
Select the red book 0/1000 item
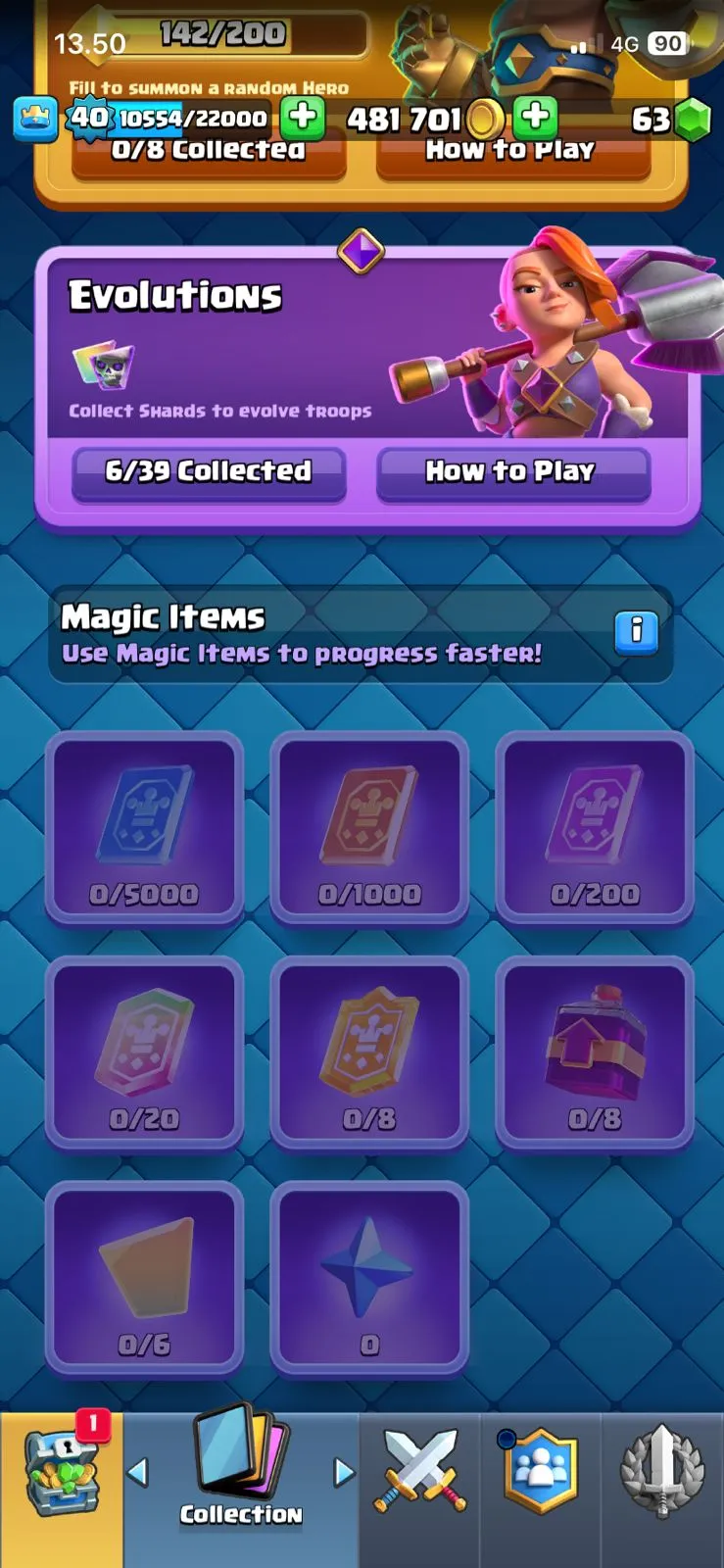coord(369,828)
